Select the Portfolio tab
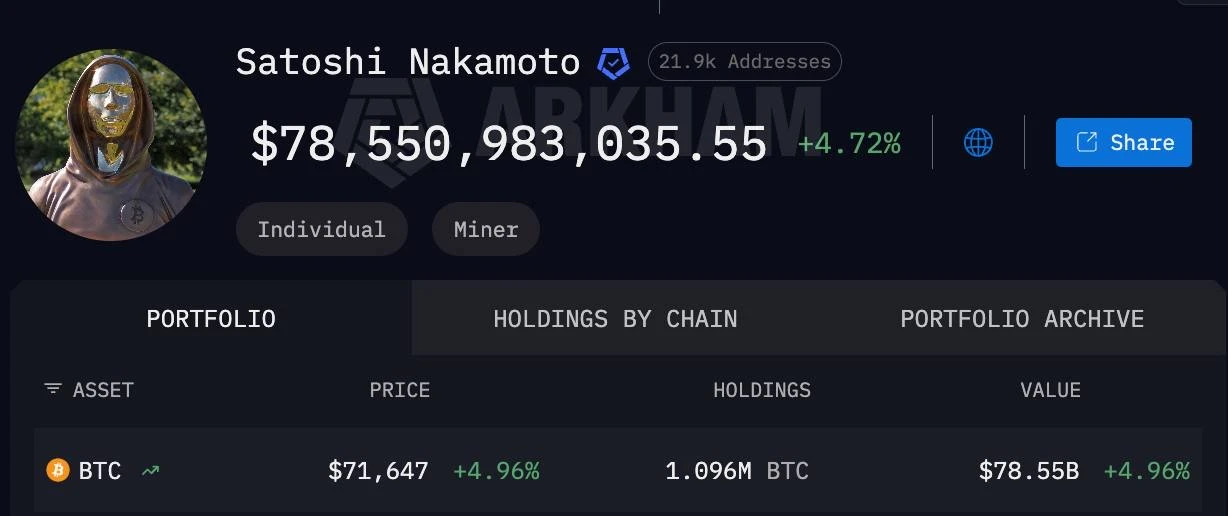 [x=211, y=319]
